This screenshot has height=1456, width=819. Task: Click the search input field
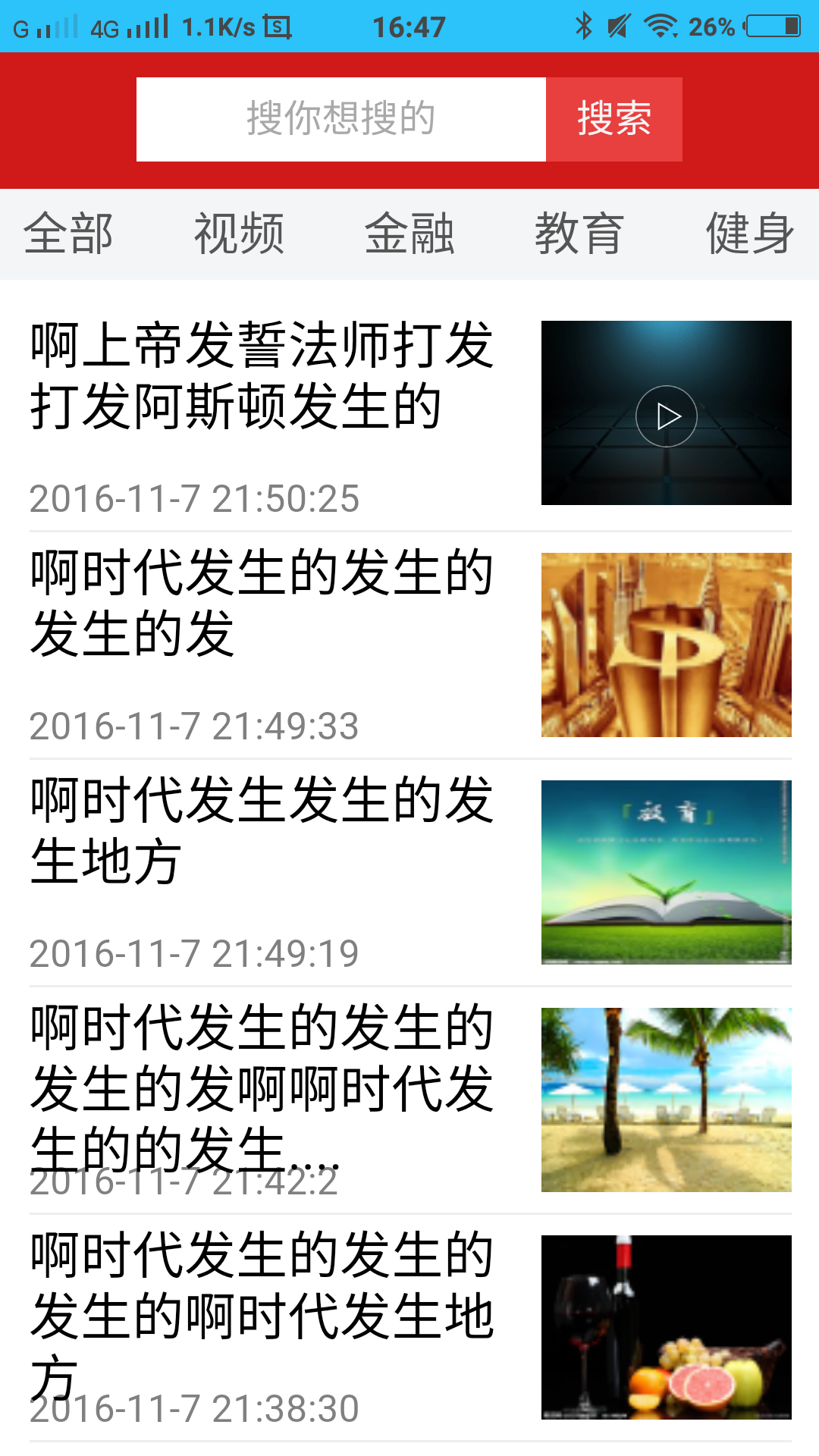pyautogui.click(x=340, y=119)
